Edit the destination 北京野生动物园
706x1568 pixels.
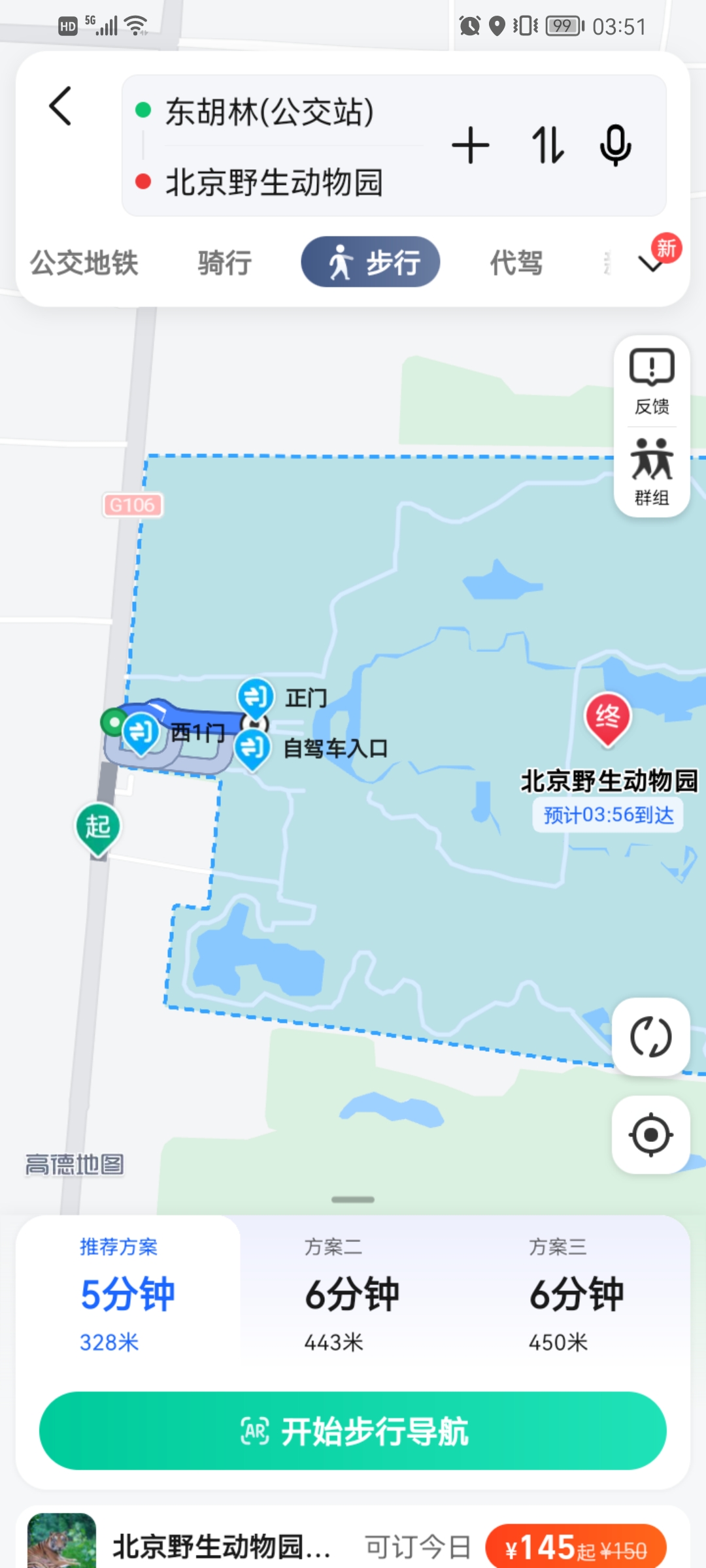tap(273, 182)
